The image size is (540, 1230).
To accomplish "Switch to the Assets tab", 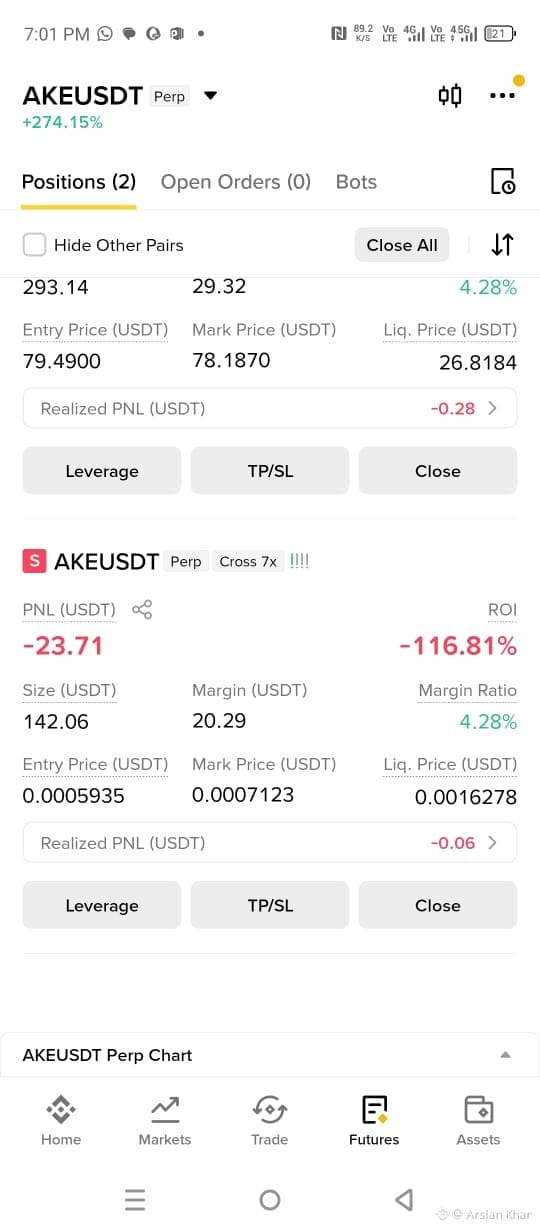I will (478, 1120).
